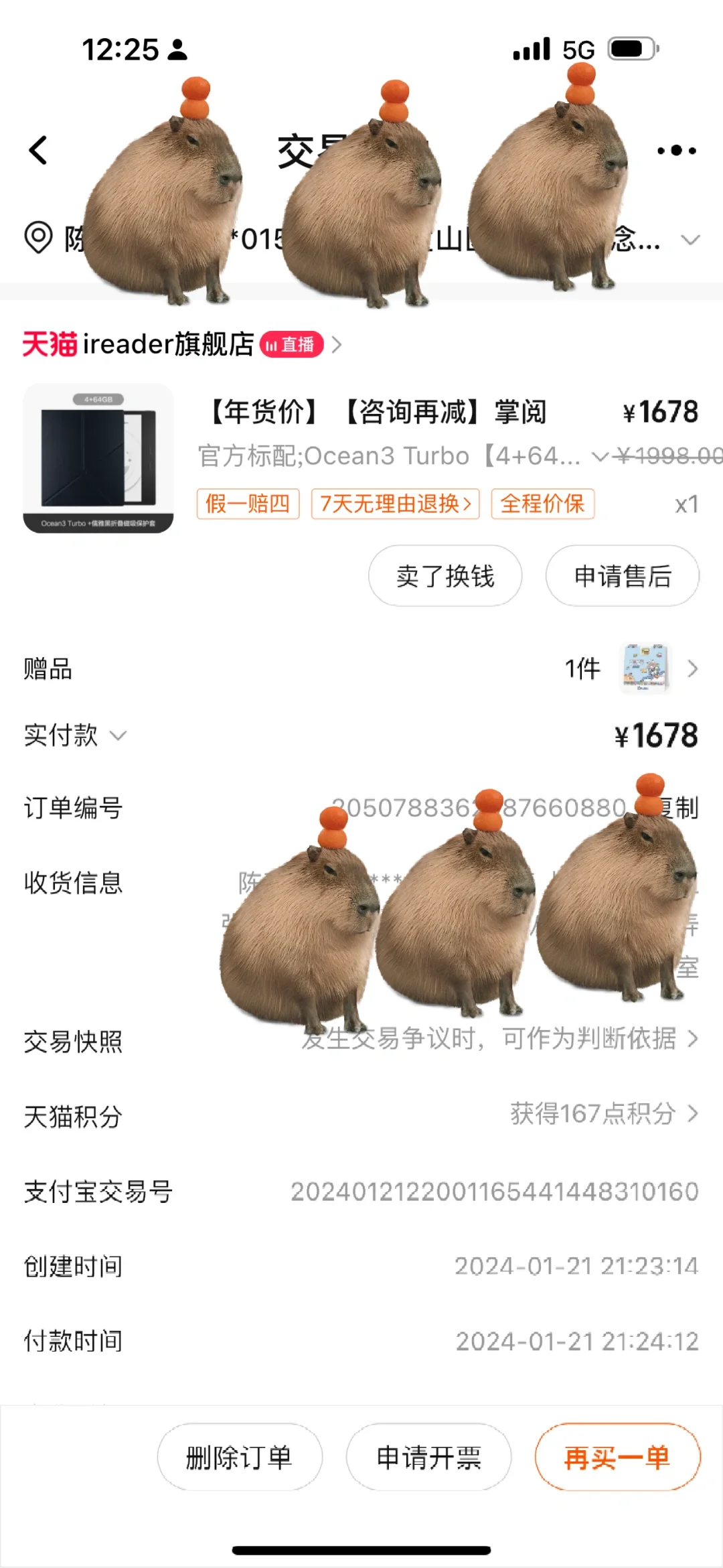Tap 申请开票 to request an invoice
The image size is (723, 1568).
428,1457
